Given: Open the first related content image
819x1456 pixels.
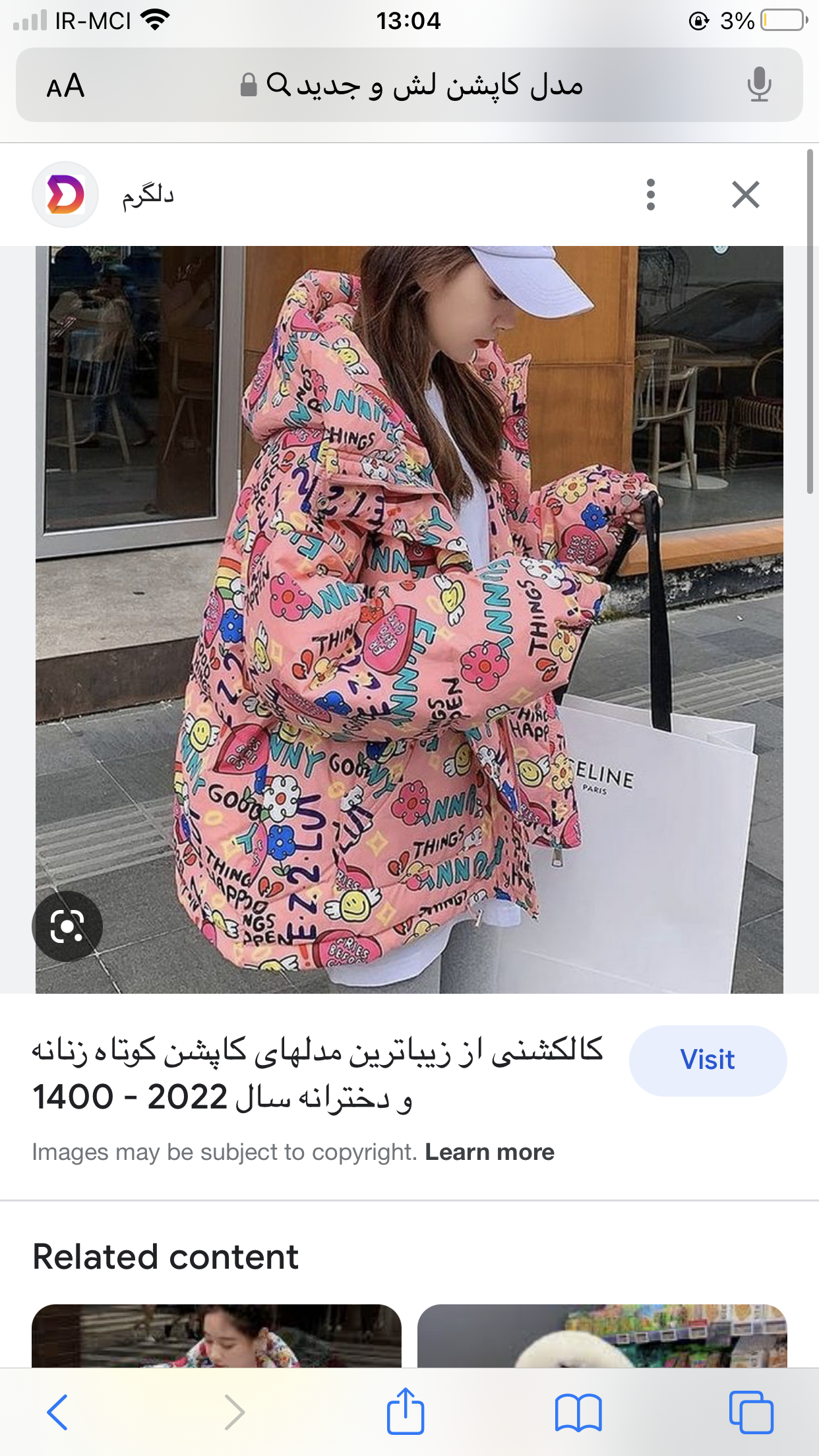Looking at the screenshot, I should point(216,1335).
